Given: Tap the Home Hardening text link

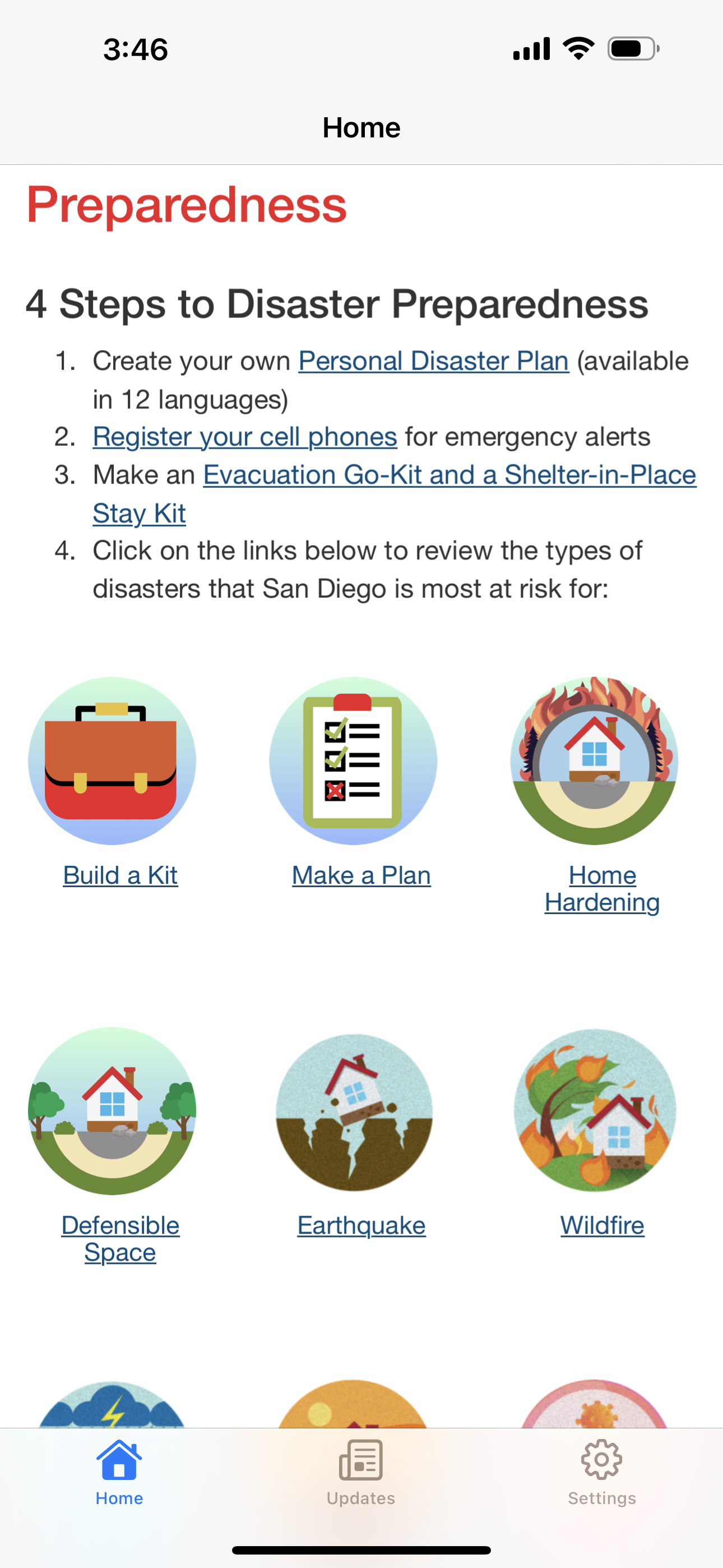Looking at the screenshot, I should [x=601, y=888].
